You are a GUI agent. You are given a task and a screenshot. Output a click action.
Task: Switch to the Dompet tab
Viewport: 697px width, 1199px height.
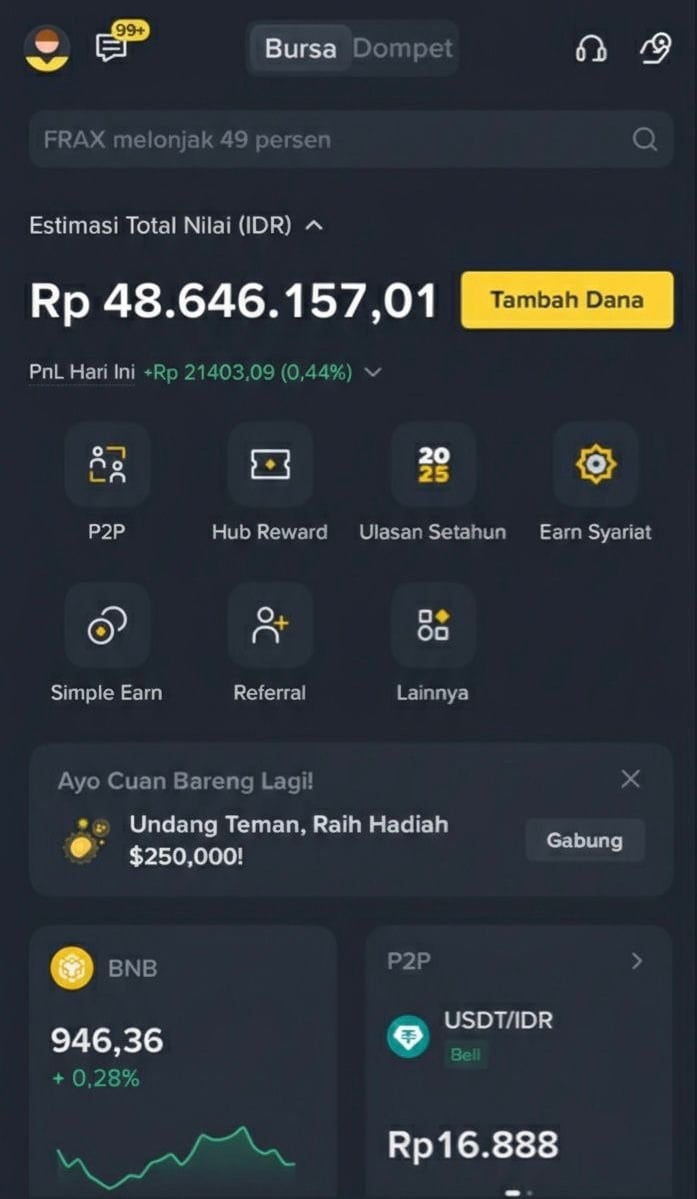tap(403, 48)
